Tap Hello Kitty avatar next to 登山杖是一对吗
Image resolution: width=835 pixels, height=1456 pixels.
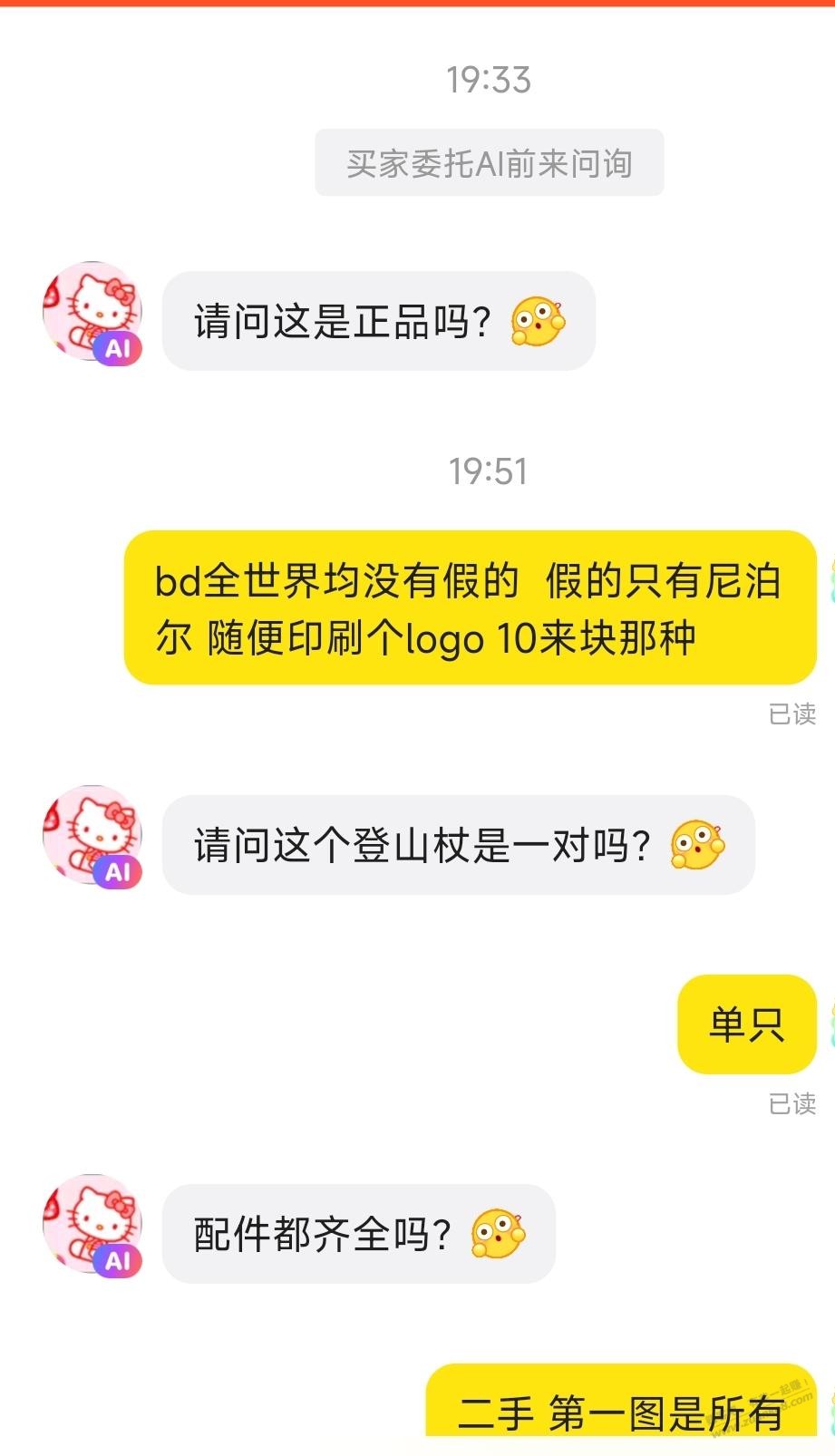pyautogui.click(x=92, y=835)
